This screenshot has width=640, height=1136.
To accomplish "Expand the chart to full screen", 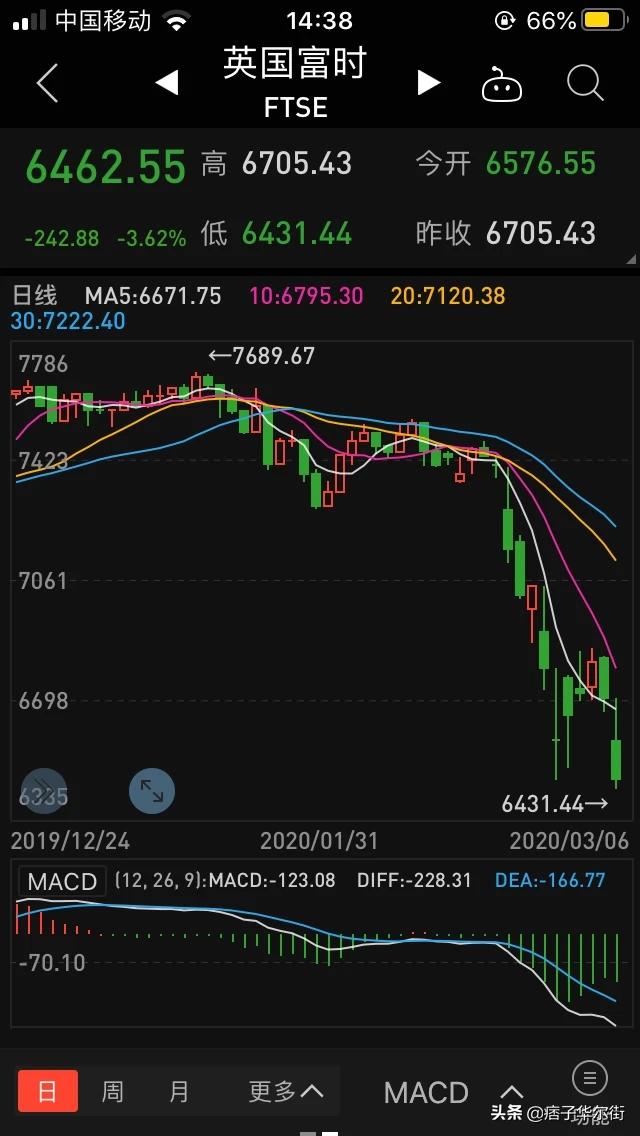I will point(151,790).
